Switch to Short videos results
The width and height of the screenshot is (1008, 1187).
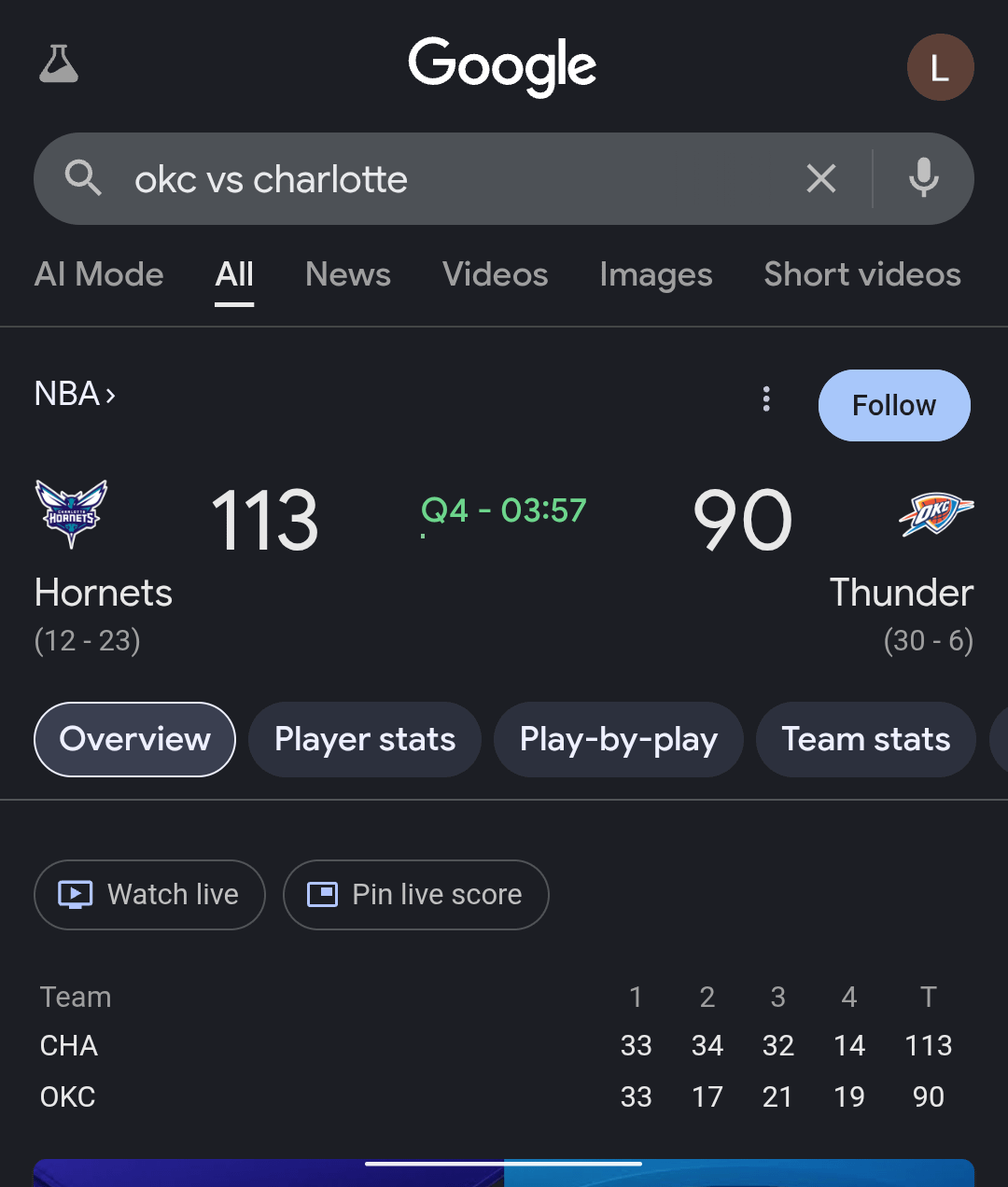click(x=861, y=274)
